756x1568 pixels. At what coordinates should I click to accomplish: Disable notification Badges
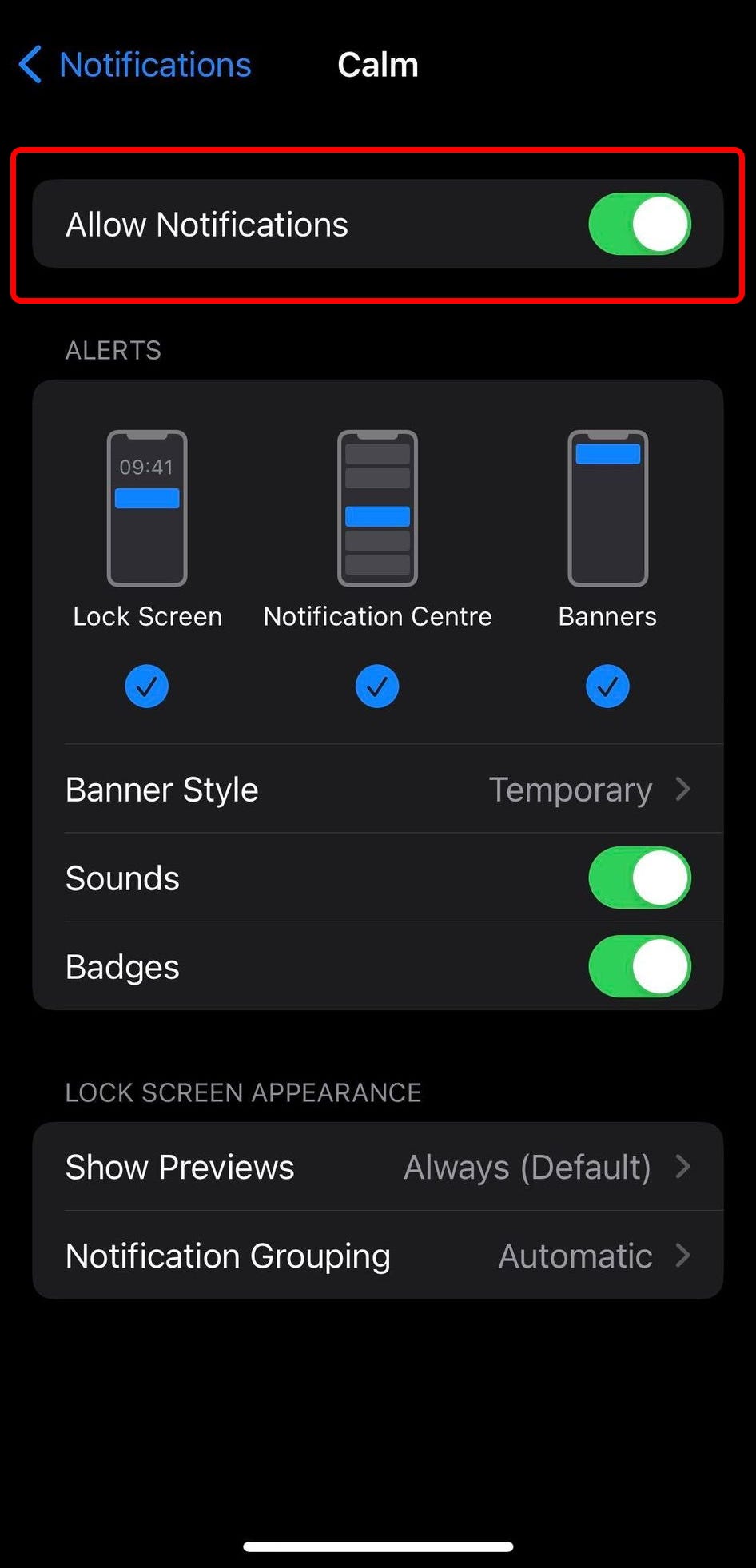[x=639, y=966]
